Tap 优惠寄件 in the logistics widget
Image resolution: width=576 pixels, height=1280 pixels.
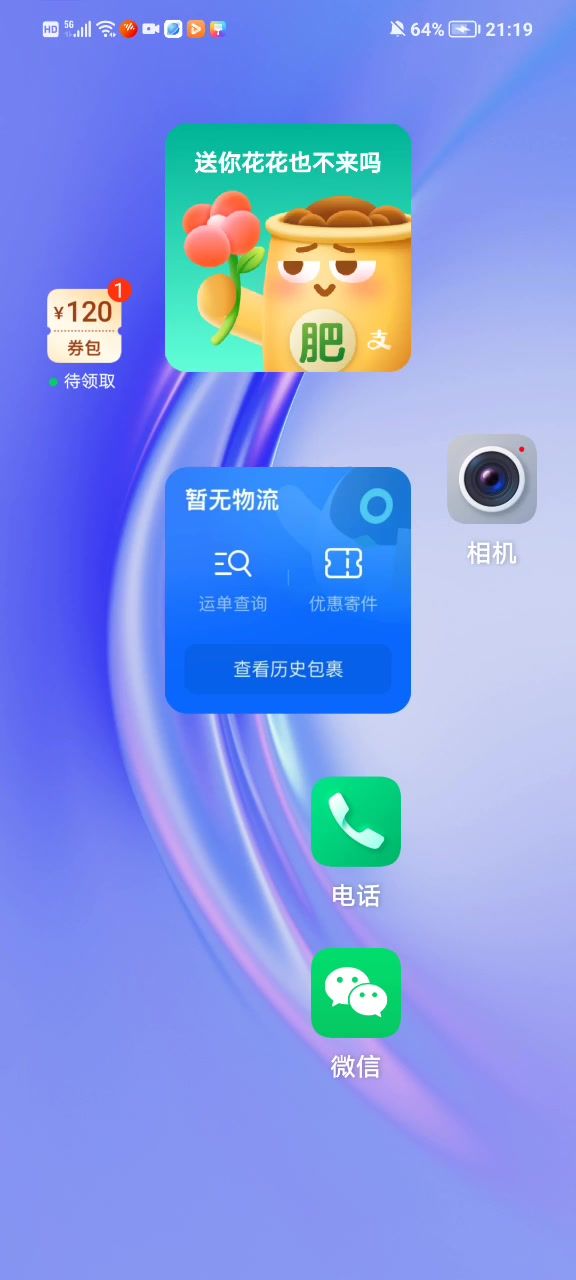[x=343, y=580]
